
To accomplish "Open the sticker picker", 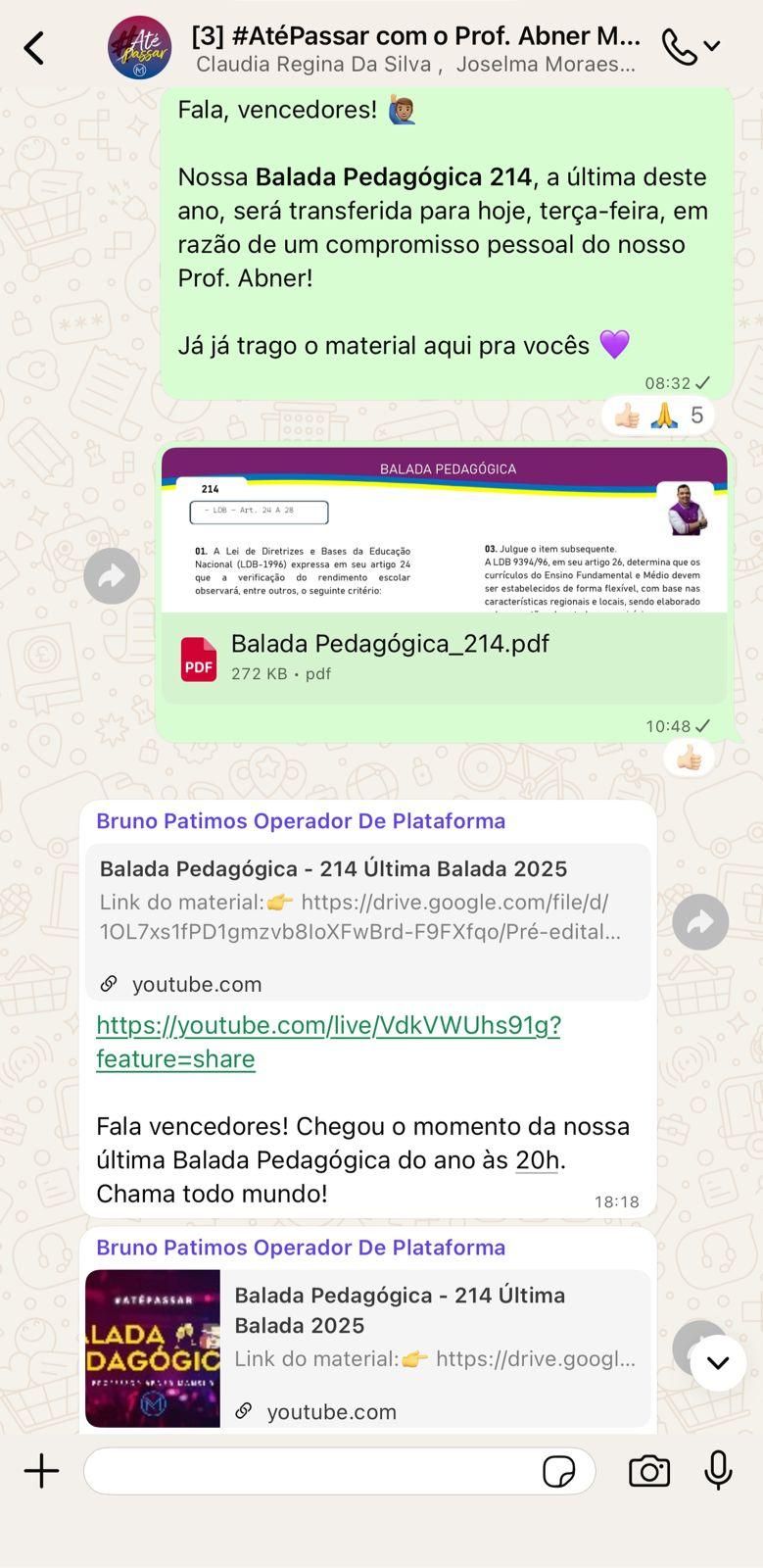I will pyautogui.click(x=558, y=1471).
